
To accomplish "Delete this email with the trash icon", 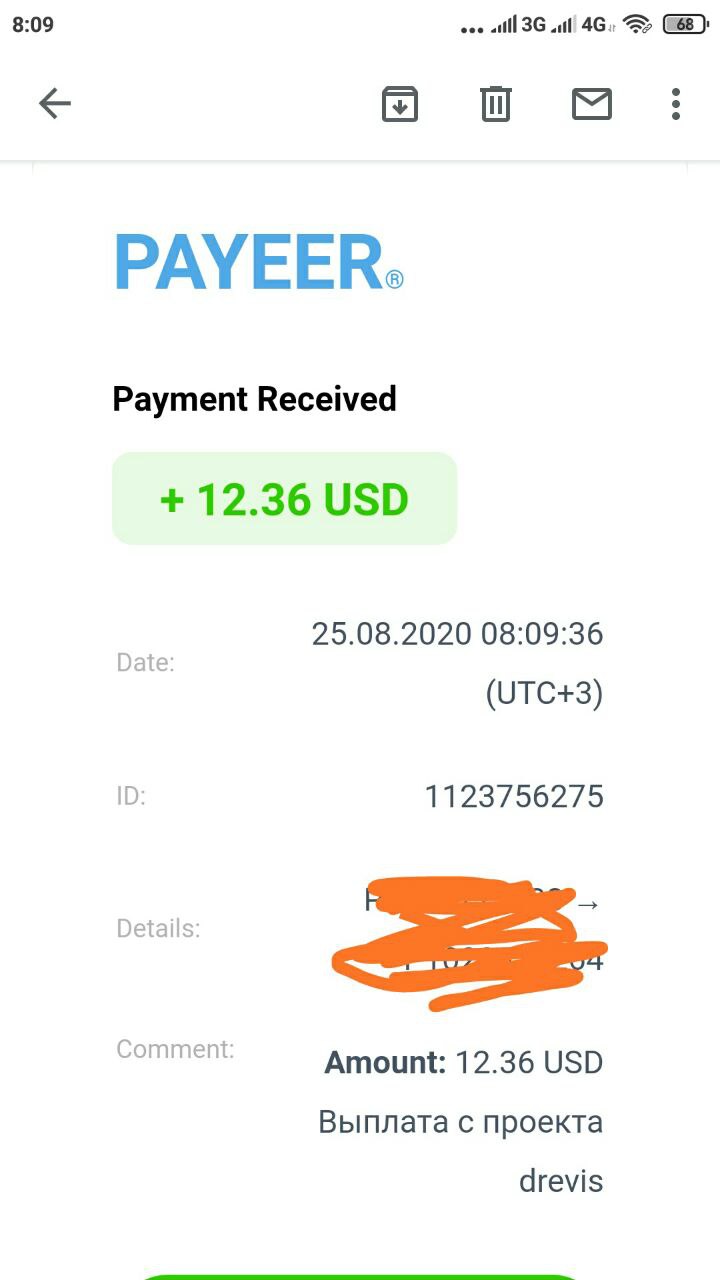I will [496, 103].
